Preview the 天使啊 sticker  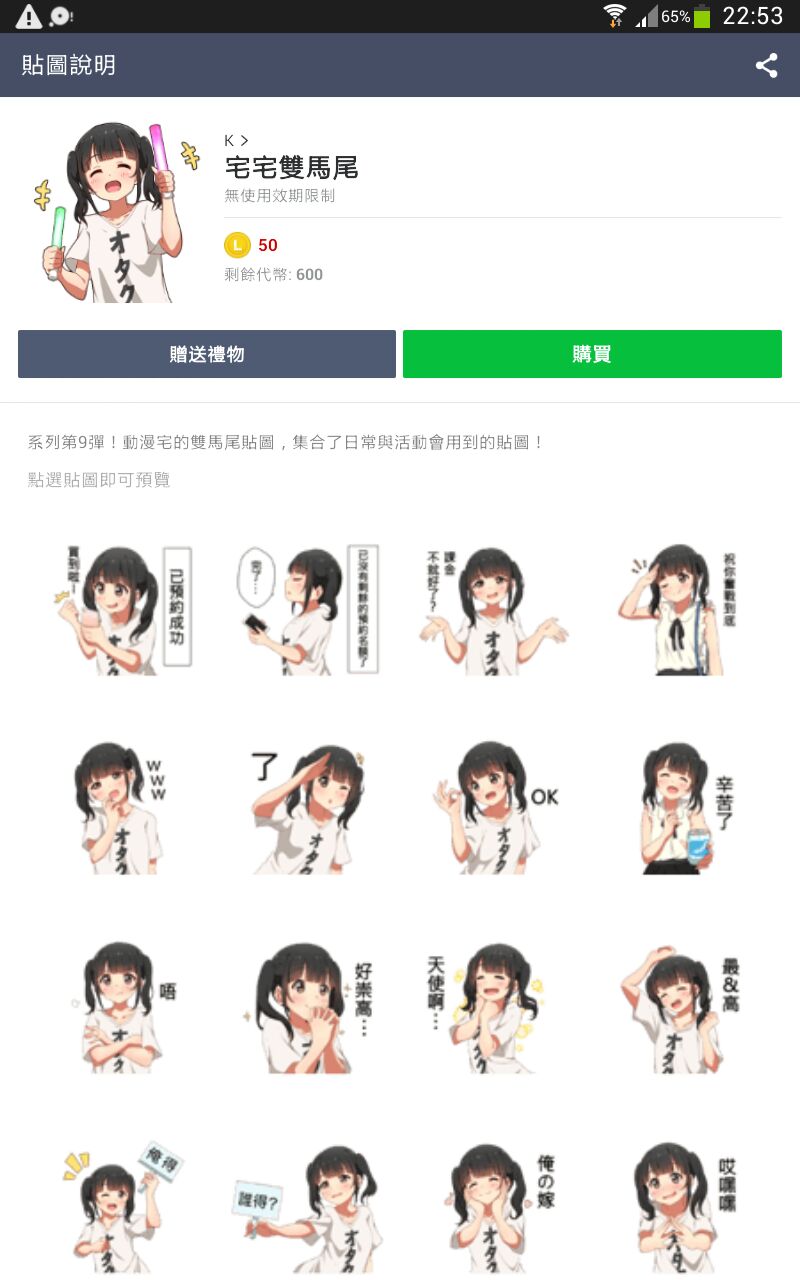(x=494, y=1006)
